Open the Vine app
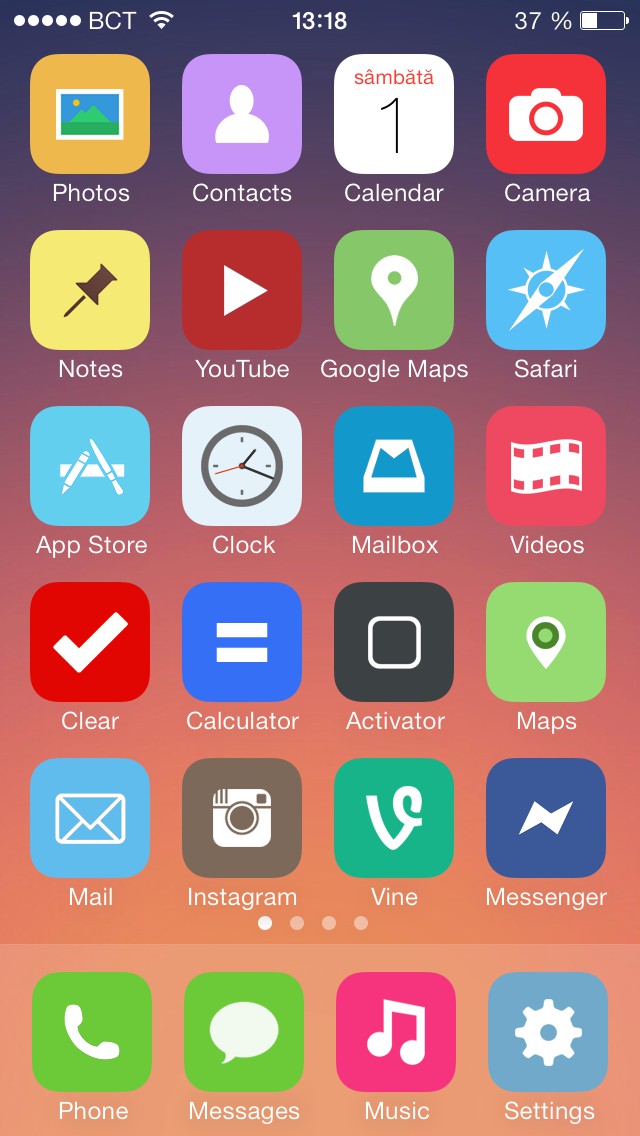The height and width of the screenshot is (1136, 640). tap(394, 818)
